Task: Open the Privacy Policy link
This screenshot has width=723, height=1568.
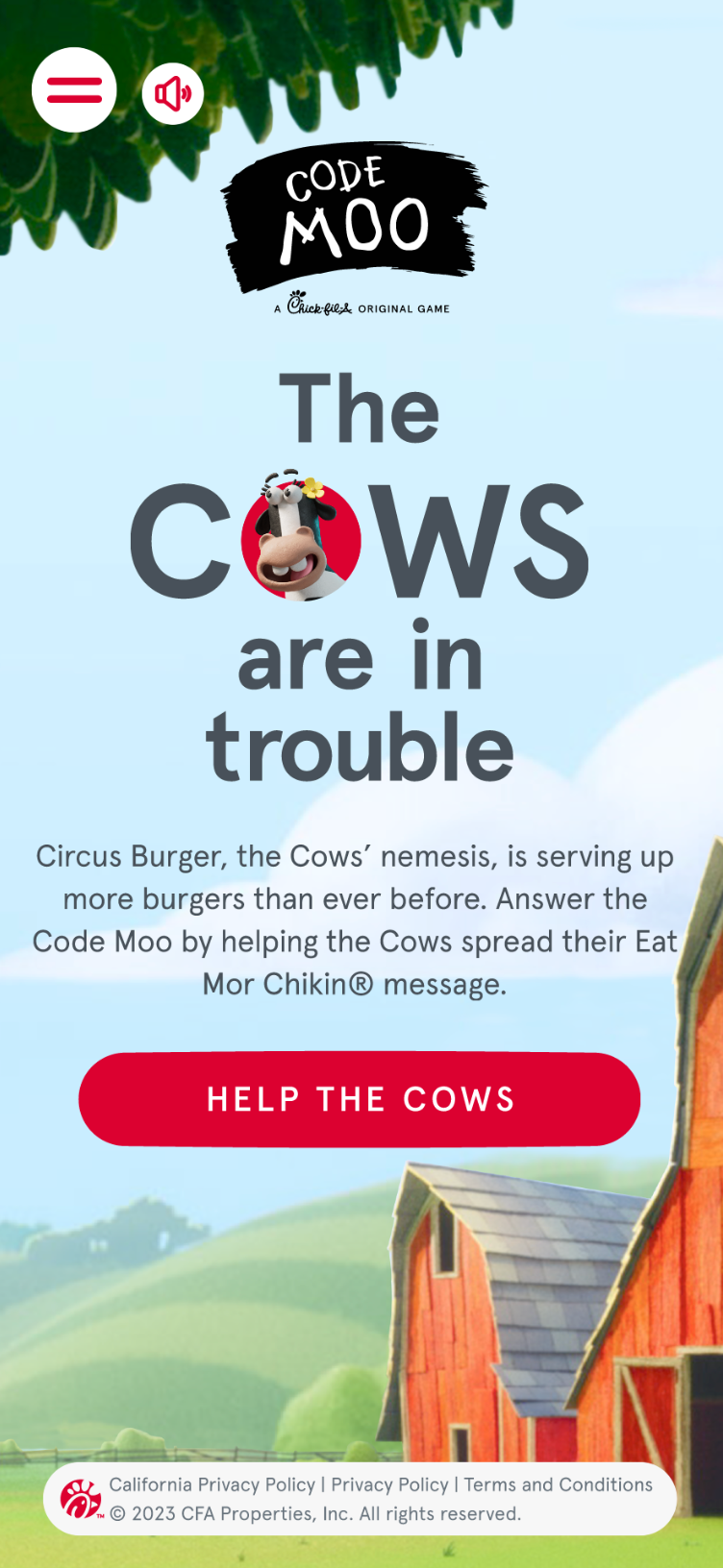Action: [x=389, y=1484]
